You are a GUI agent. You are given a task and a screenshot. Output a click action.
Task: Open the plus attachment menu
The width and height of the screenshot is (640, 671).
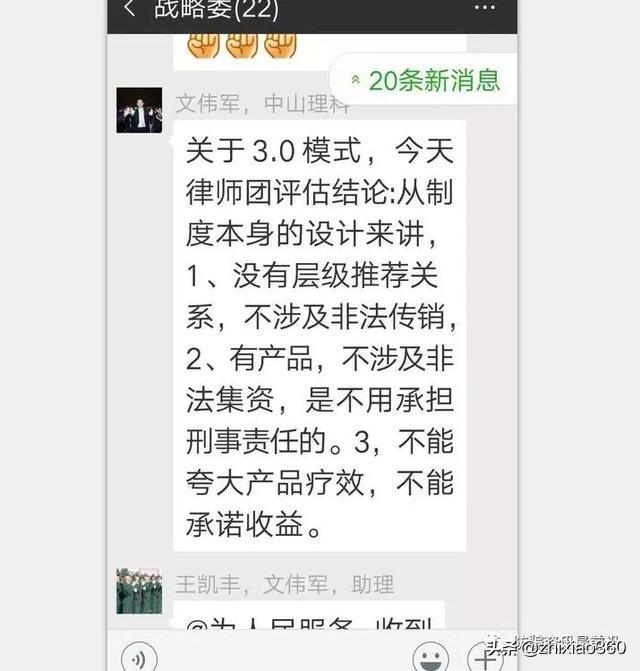tap(488, 658)
